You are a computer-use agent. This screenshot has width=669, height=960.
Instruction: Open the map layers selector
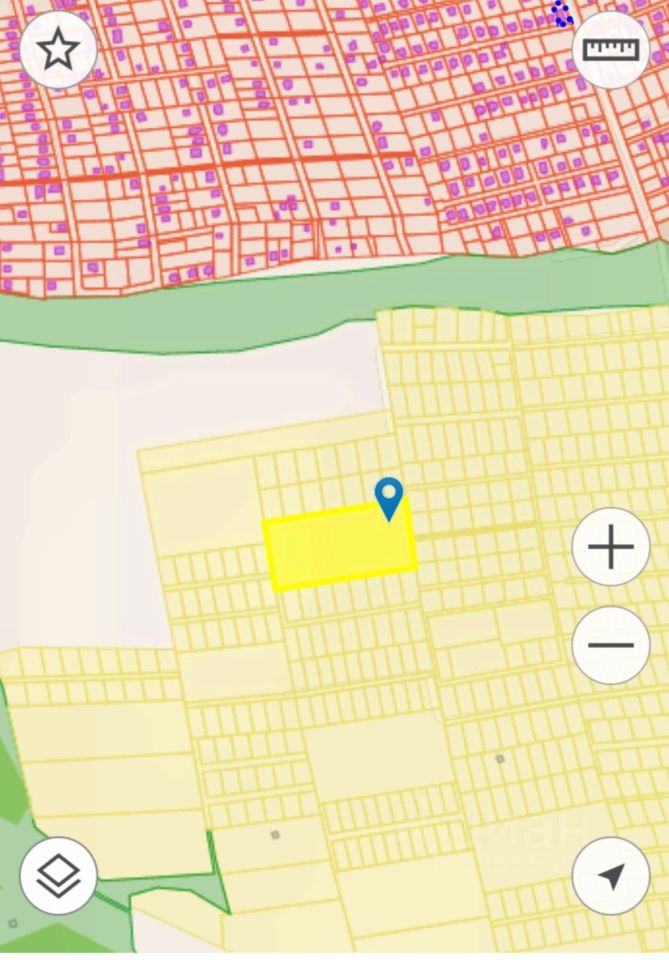58,876
